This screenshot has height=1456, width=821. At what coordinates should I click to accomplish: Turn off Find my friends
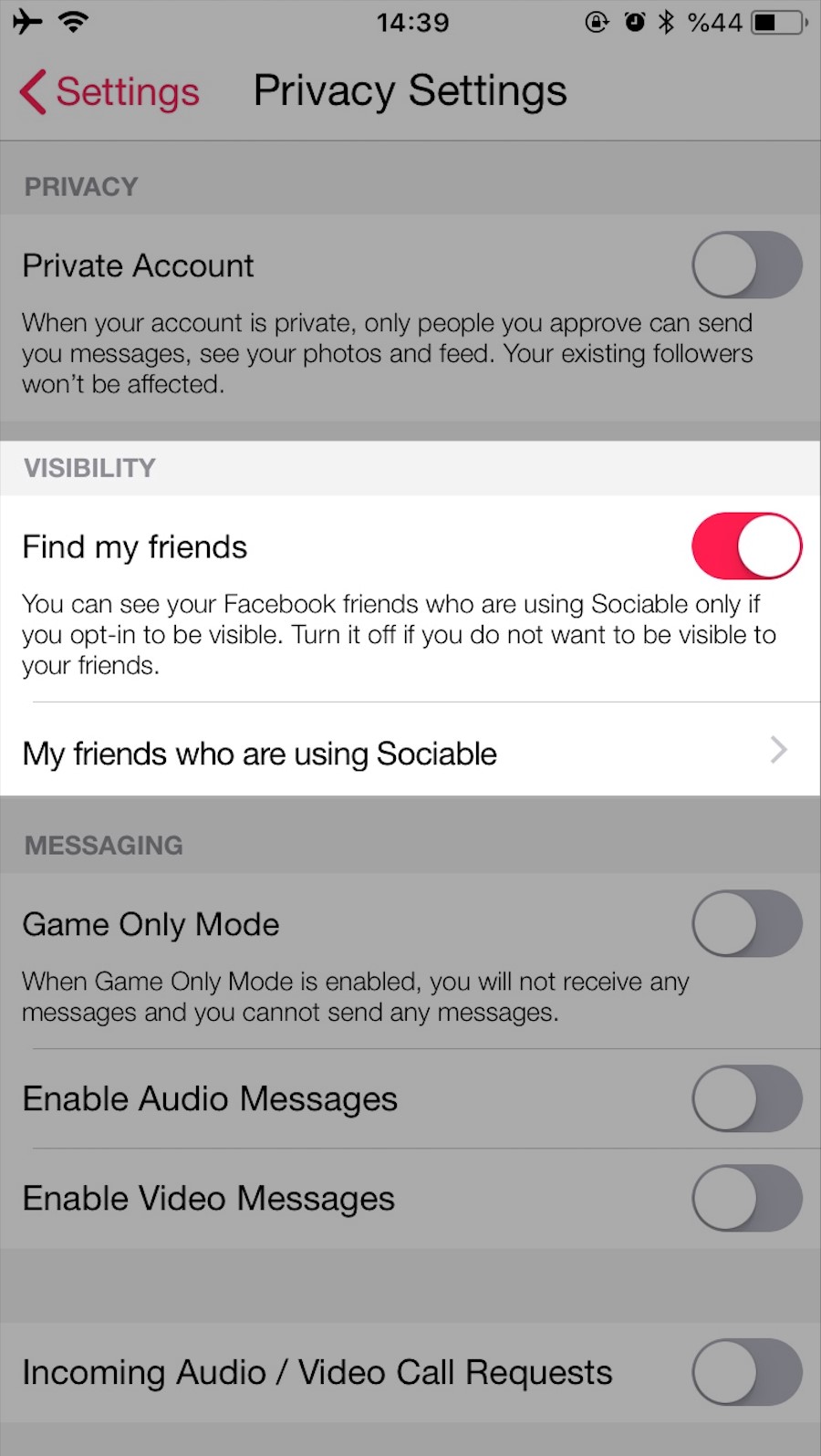tap(746, 546)
